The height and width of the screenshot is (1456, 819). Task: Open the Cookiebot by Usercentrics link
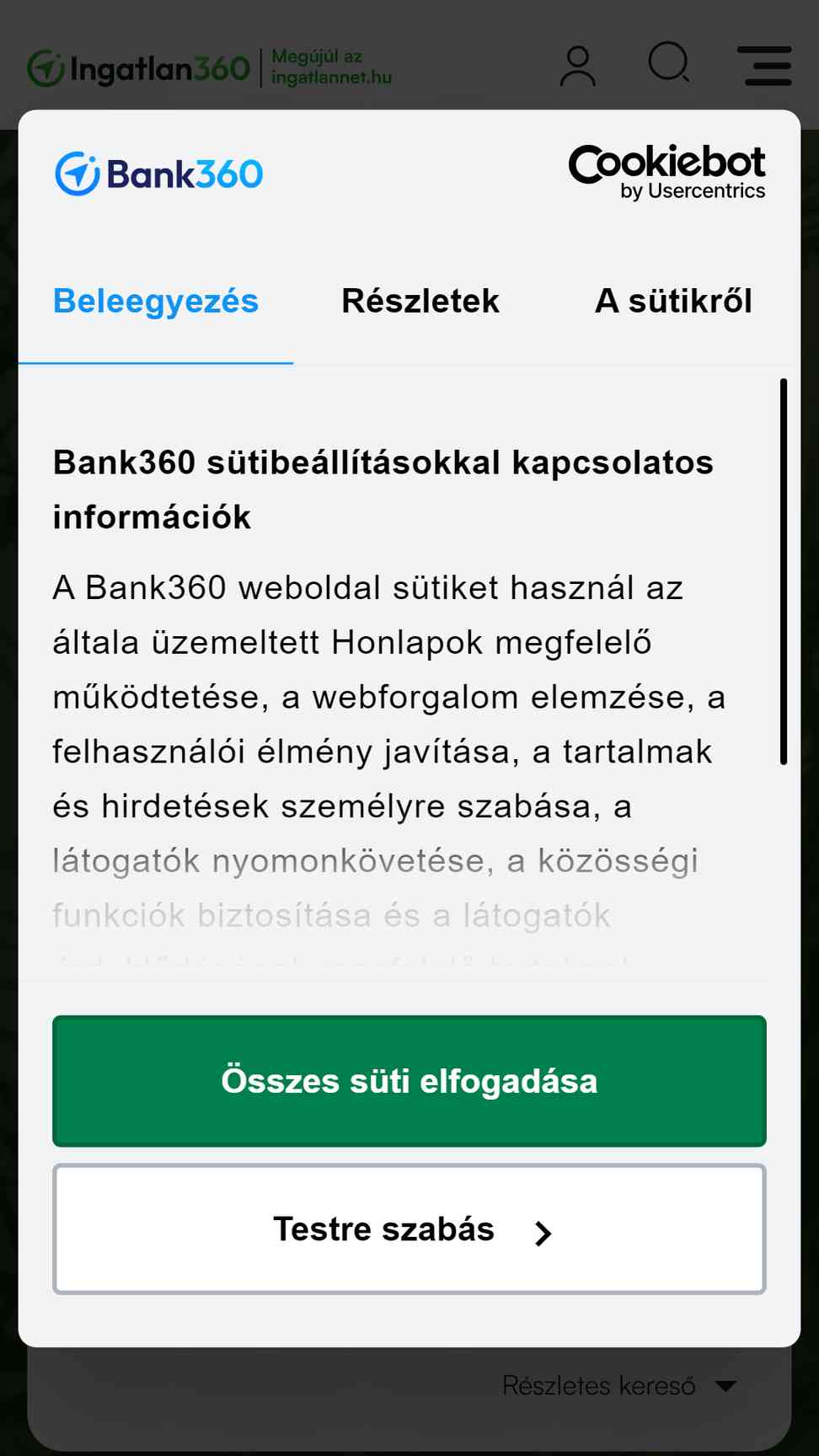click(666, 173)
